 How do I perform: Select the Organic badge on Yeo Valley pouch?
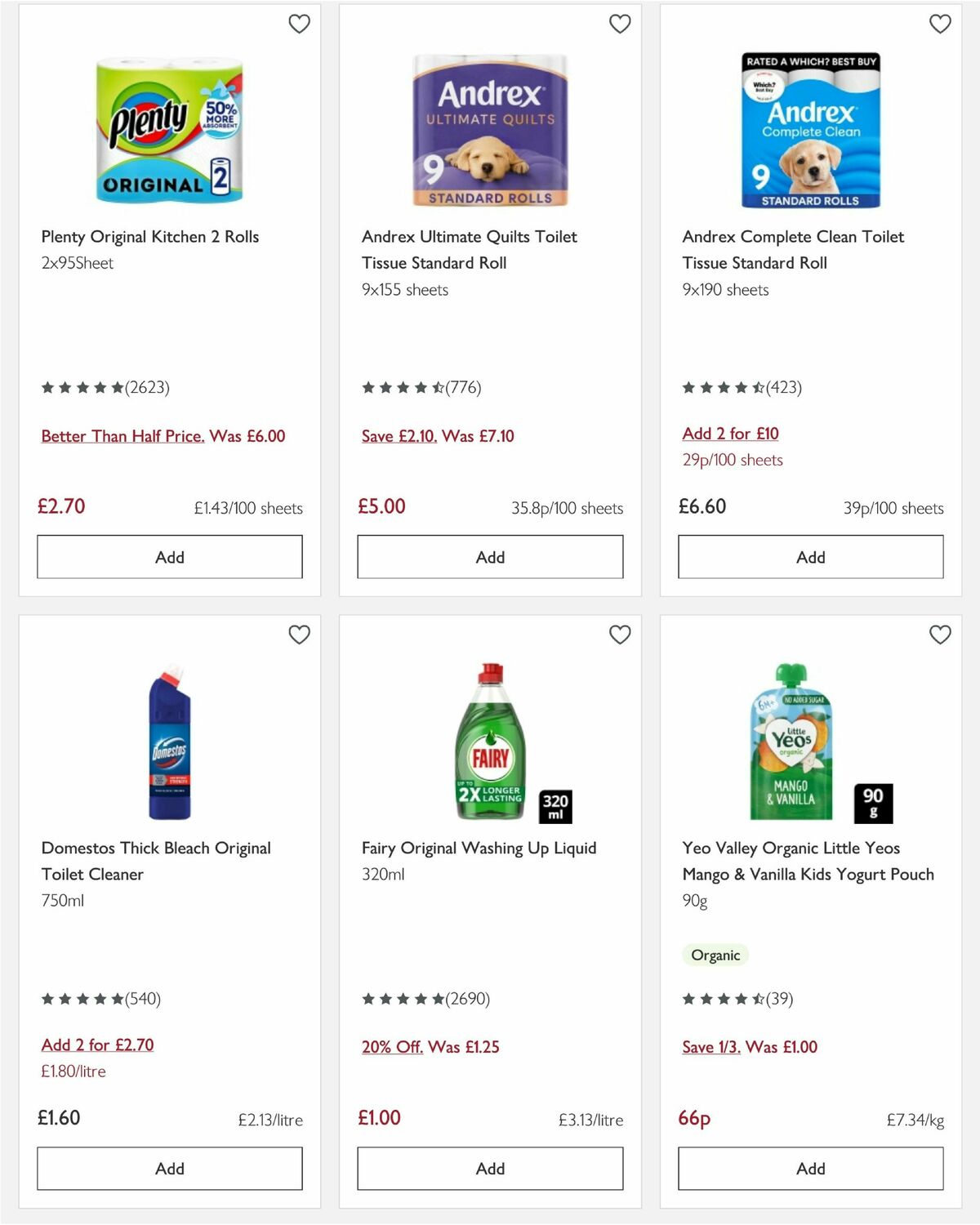point(715,955)
